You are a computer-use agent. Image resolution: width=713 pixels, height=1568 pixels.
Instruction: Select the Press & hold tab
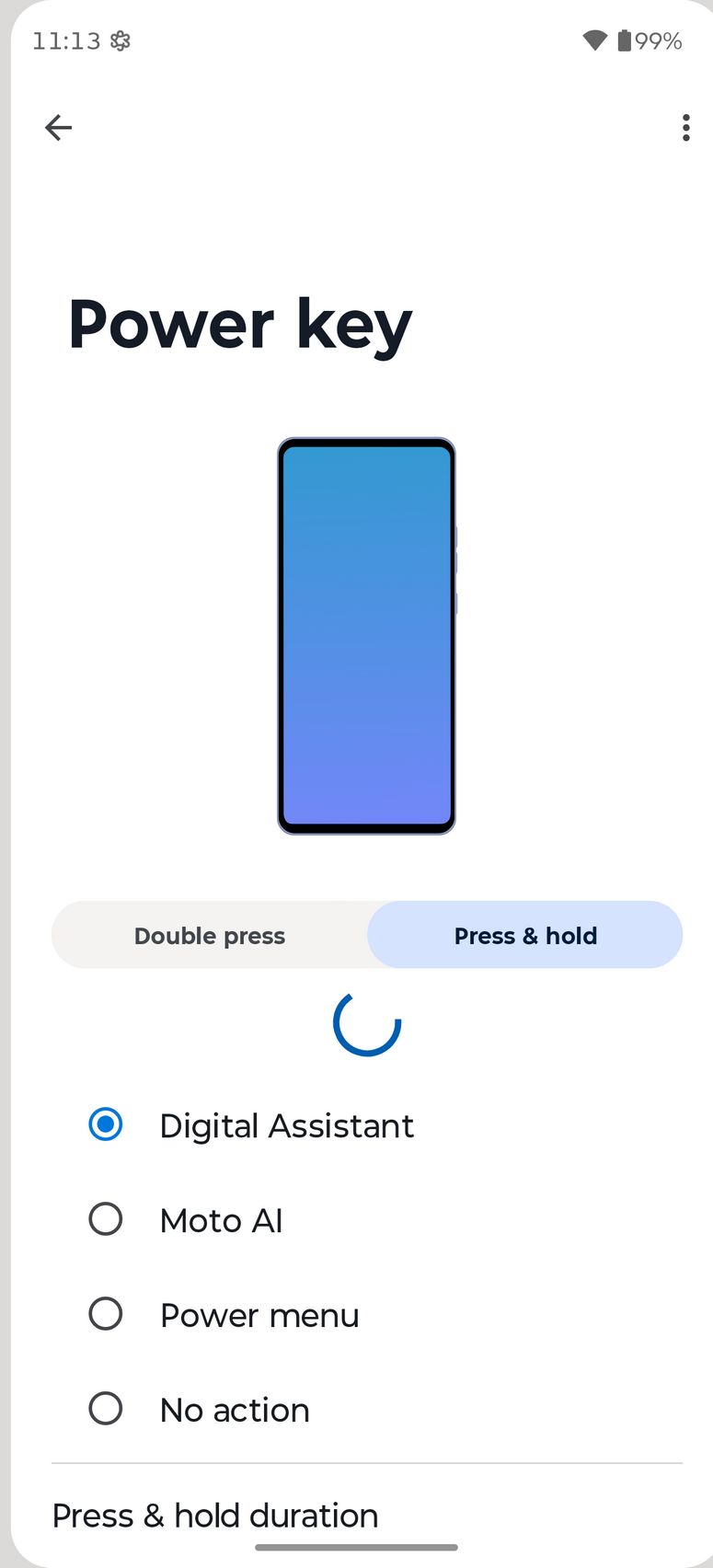point(525,935)
